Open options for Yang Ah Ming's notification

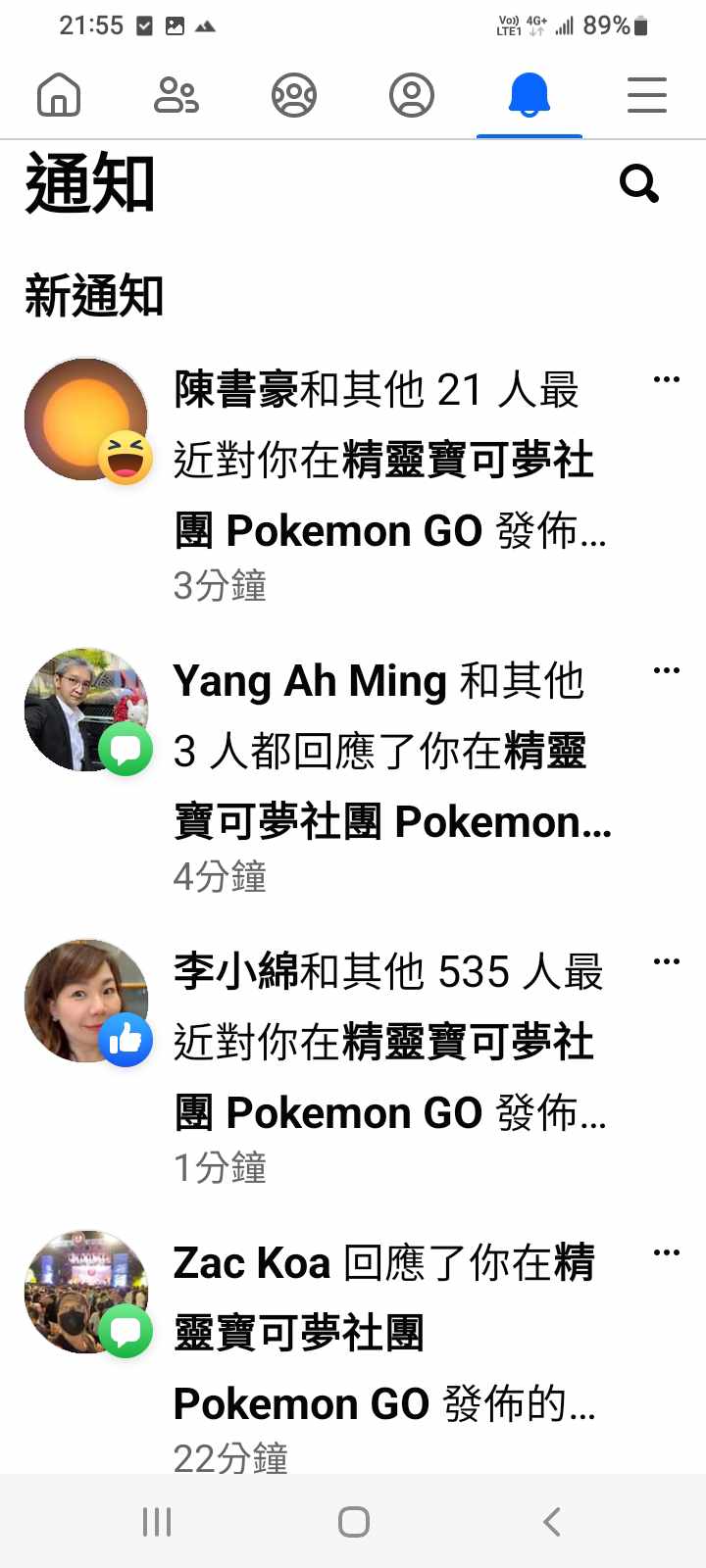[x=666, y=670]
